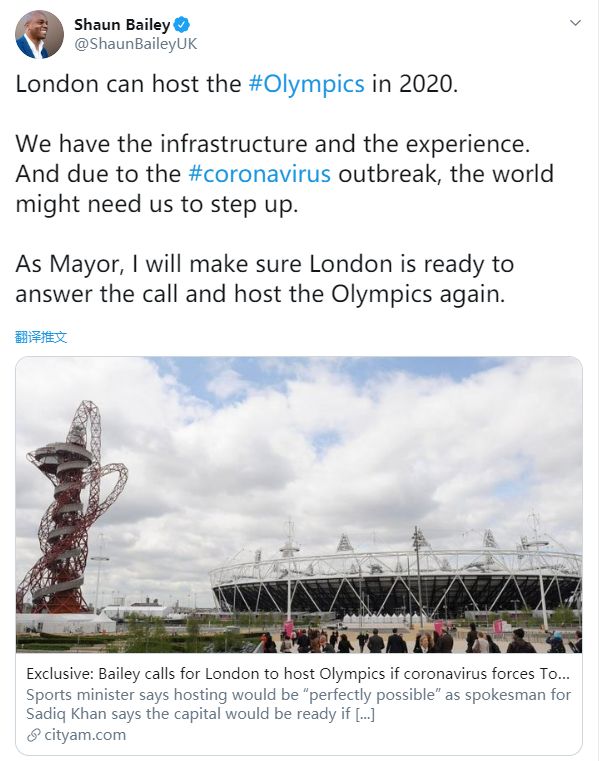Tap the Shaun Bailey display name

pyautogui.click(x=121, y=24)
